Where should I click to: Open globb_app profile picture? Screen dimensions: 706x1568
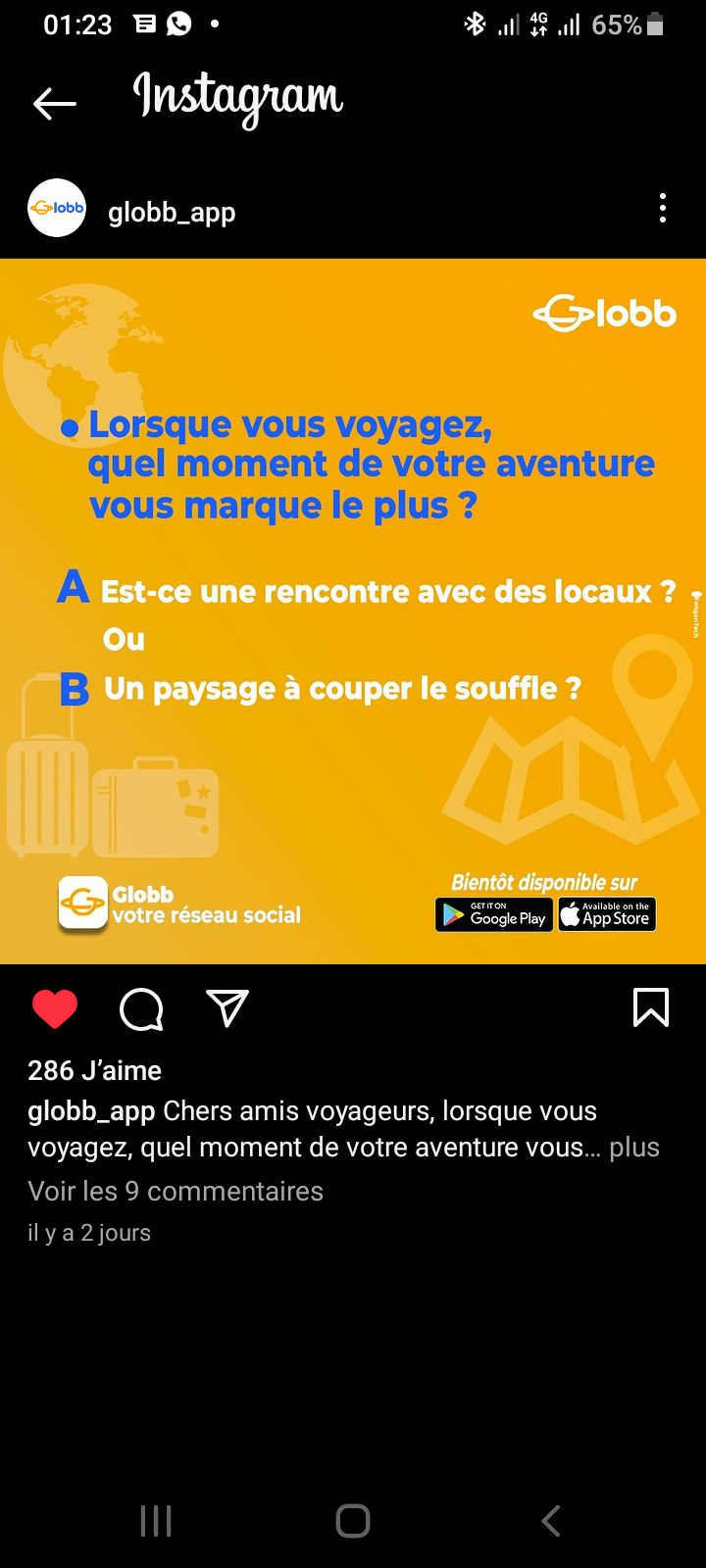point(57,208)
